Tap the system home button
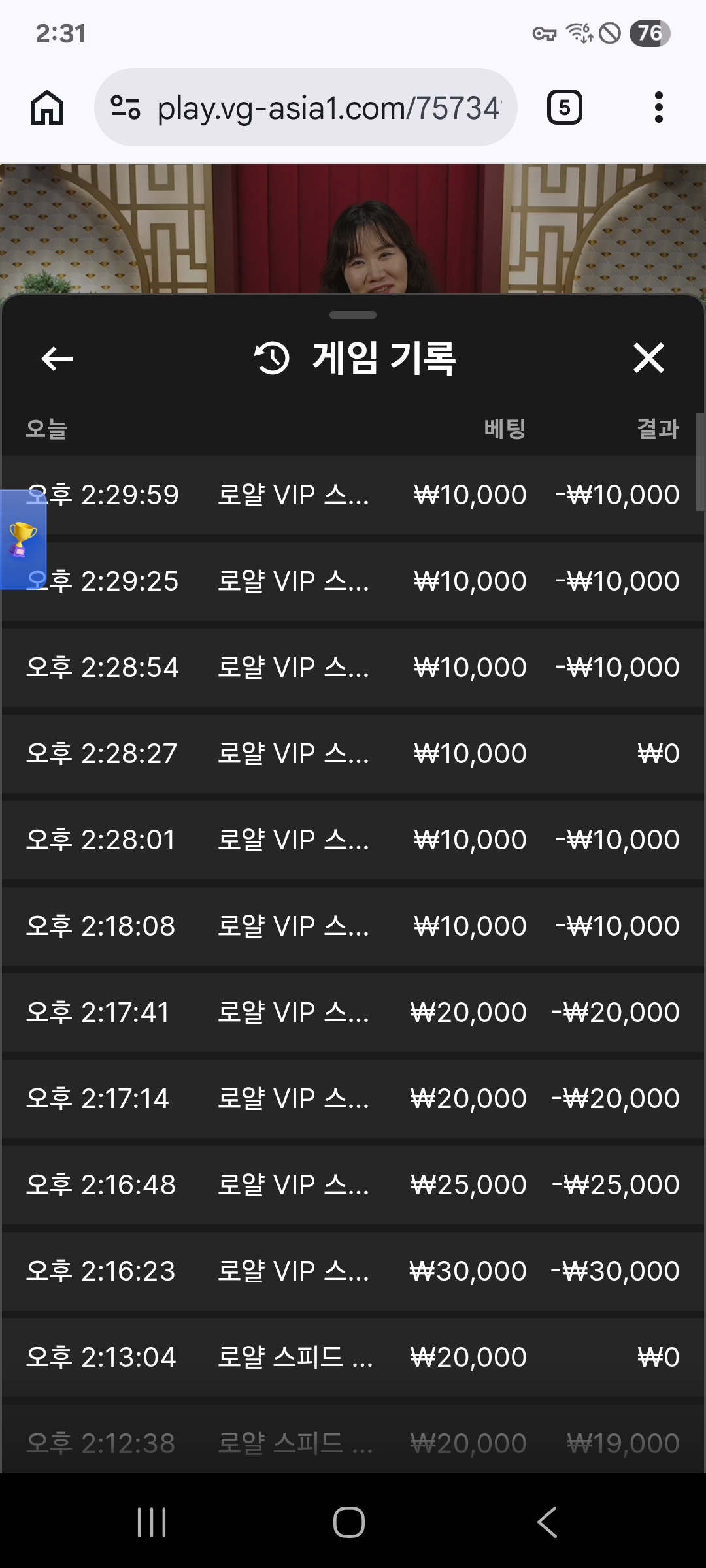Screen dimensions: 706x1568 (x=349, y=1522)
